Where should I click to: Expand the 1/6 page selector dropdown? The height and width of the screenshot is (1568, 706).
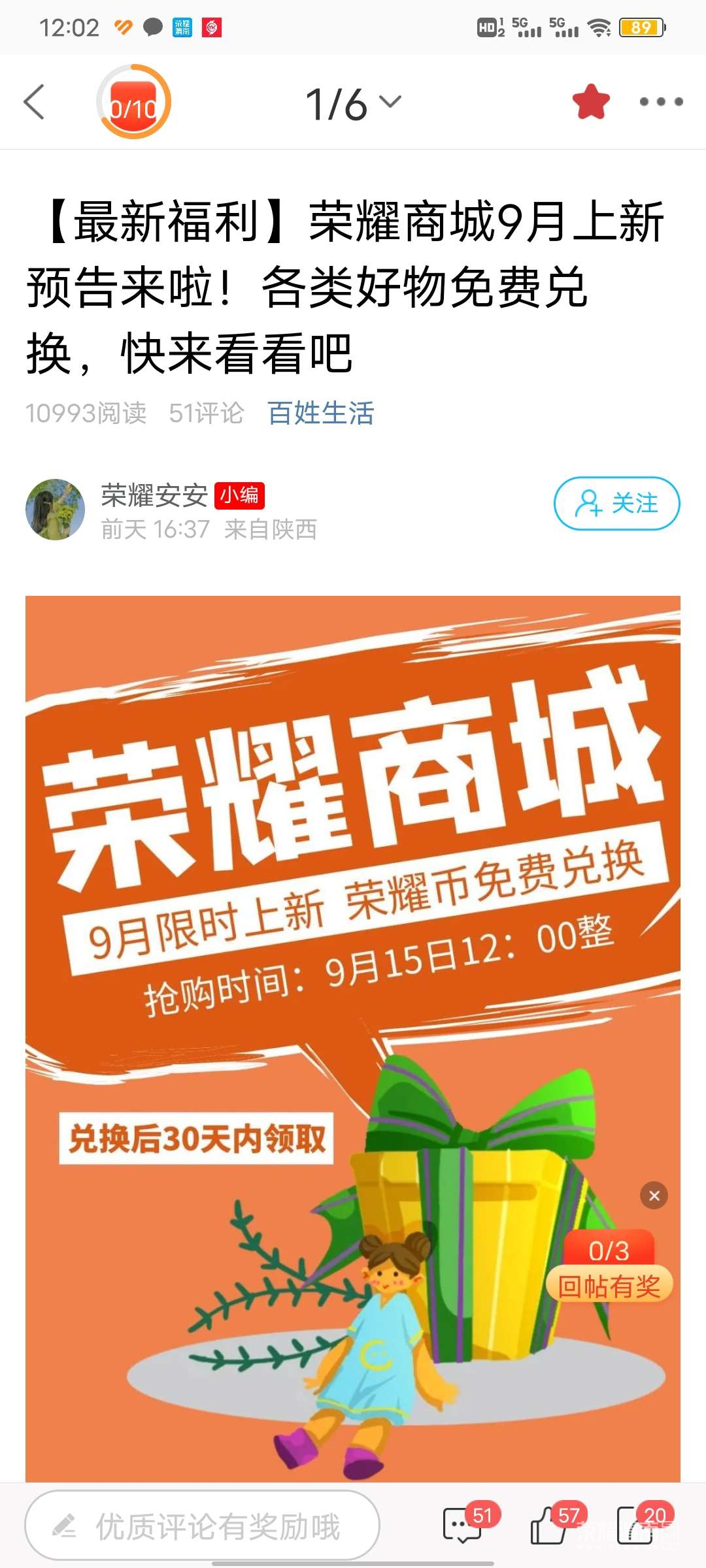point(353,103)
